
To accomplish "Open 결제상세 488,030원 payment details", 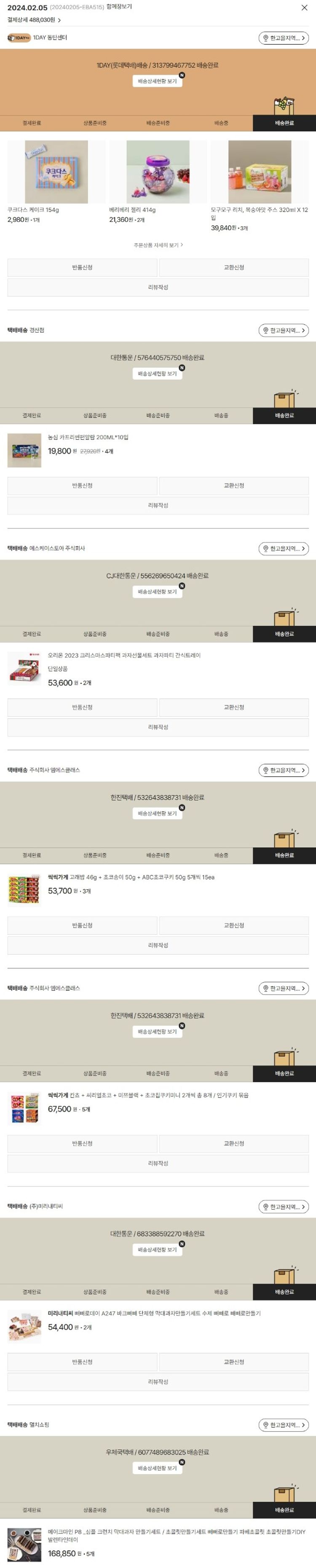I will coord(34,20).
